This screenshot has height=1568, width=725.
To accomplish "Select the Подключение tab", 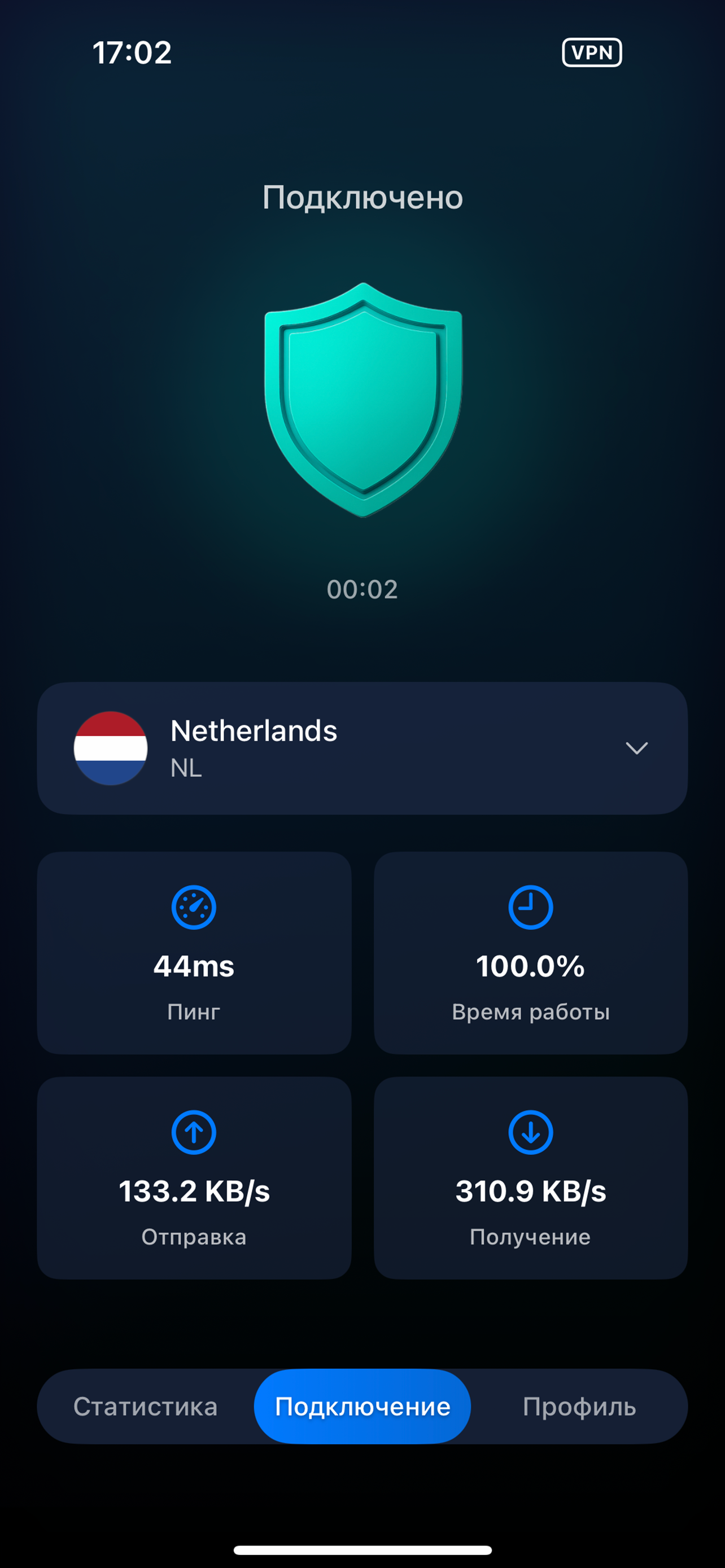I will coord(362,1406).
